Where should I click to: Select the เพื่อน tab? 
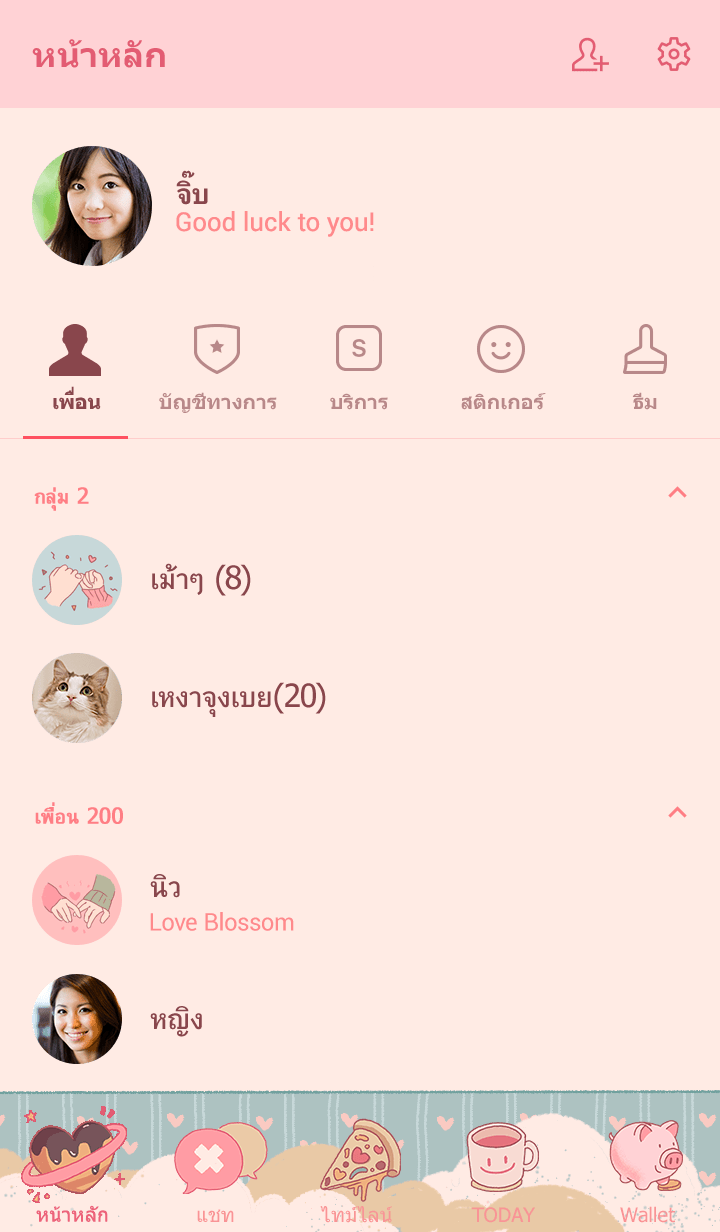76,370
